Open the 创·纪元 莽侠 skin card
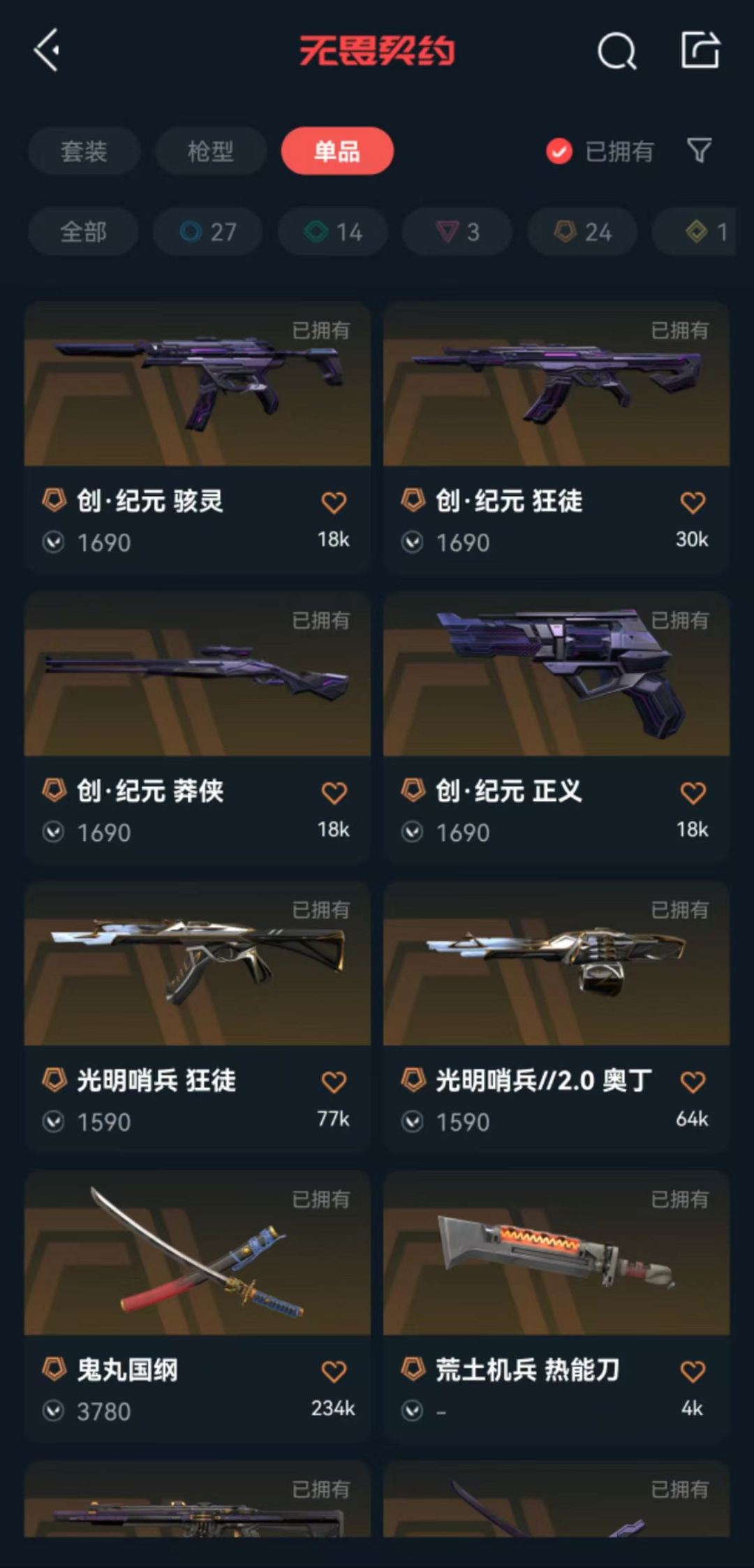Viewport: 754px width, 1568px height. [198, 727]
